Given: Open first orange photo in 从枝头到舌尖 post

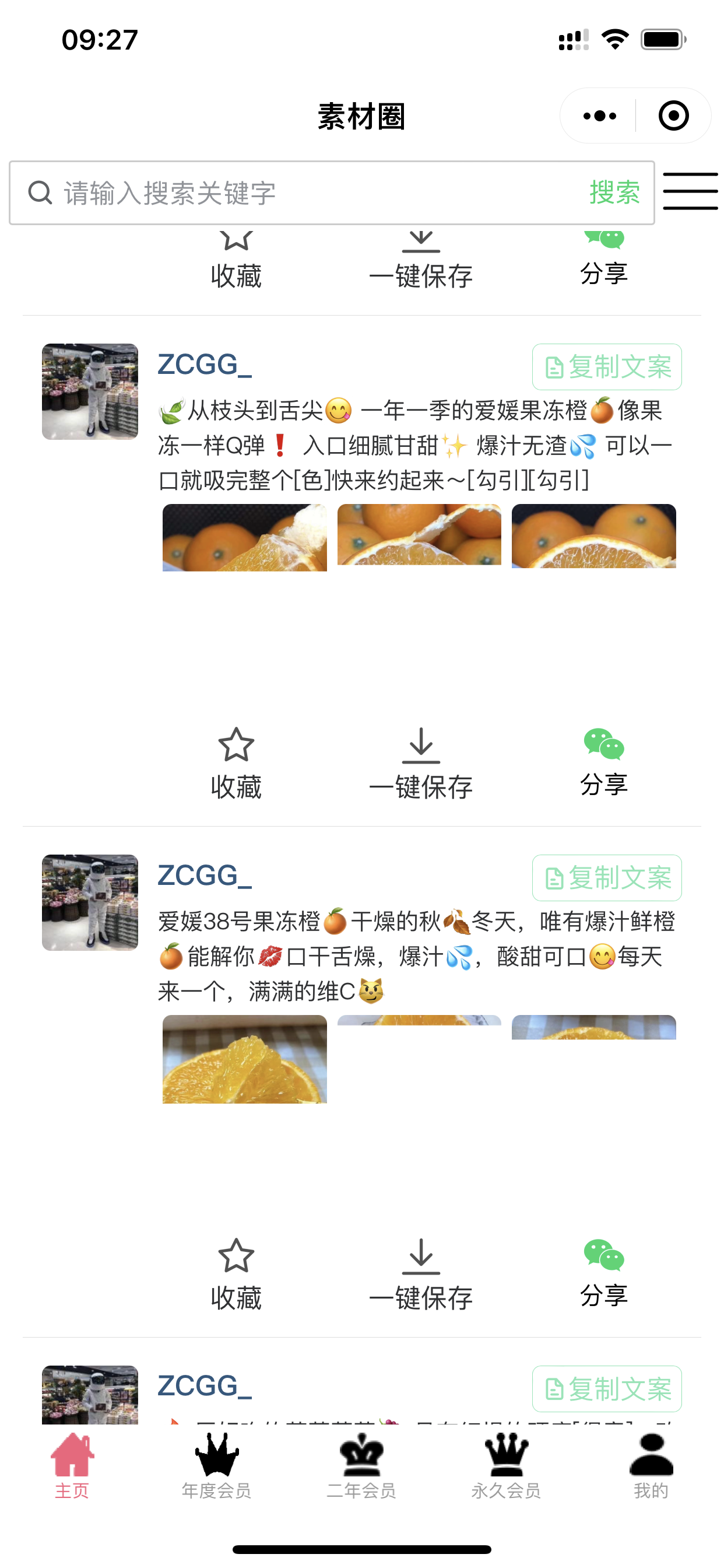Looking at the screenshot, I should click(245, 537).
